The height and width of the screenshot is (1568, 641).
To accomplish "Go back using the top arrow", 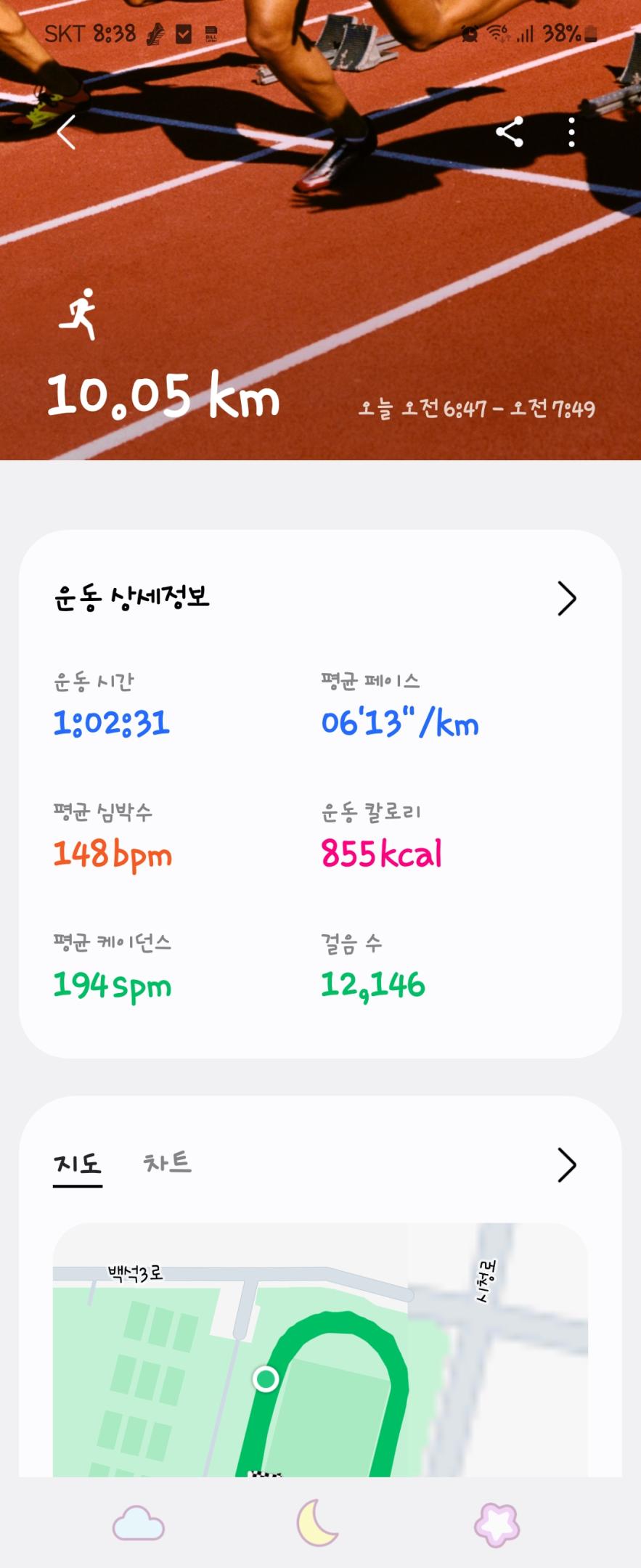I will pyautogui.click(x=67, y=132).
